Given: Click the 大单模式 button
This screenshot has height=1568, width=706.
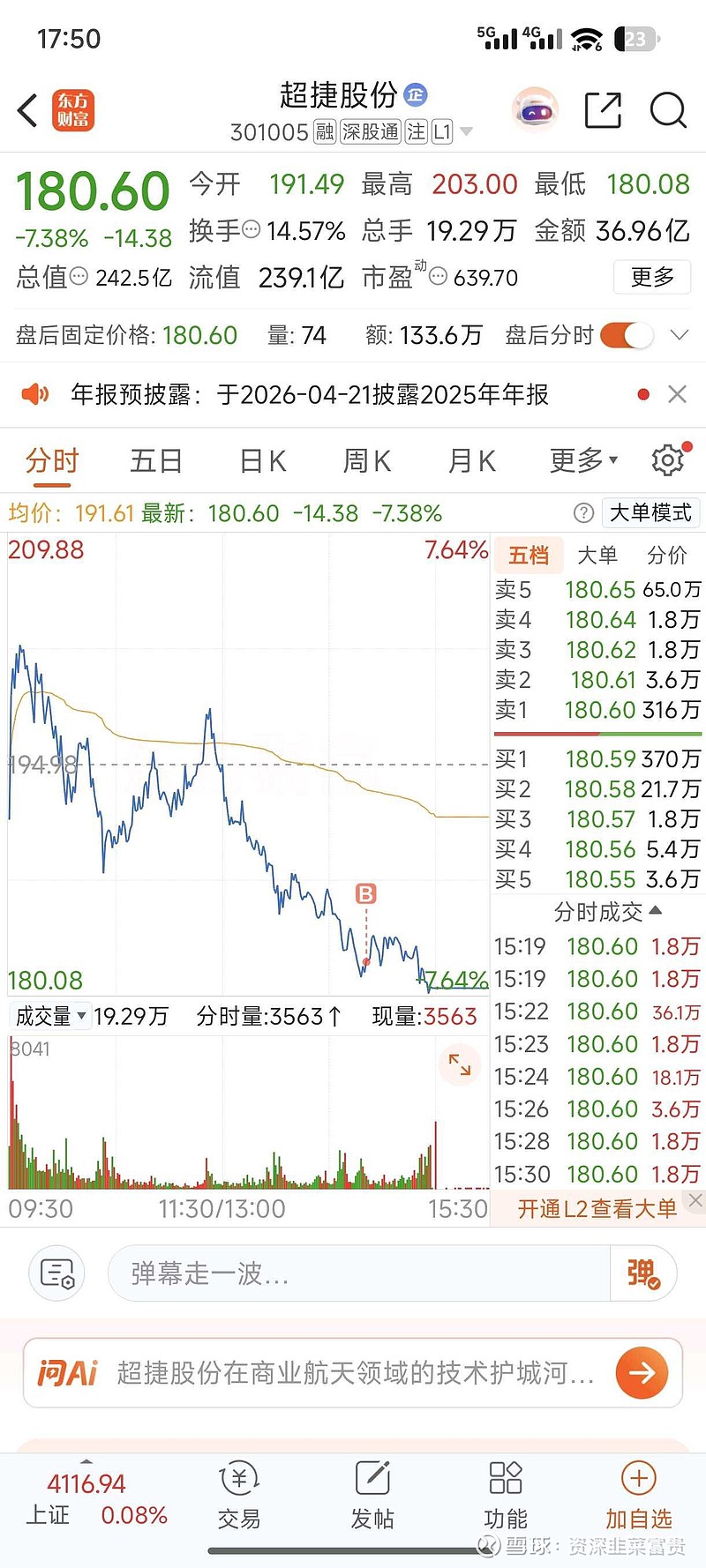Looking at the screenshot, I should 650,512.
